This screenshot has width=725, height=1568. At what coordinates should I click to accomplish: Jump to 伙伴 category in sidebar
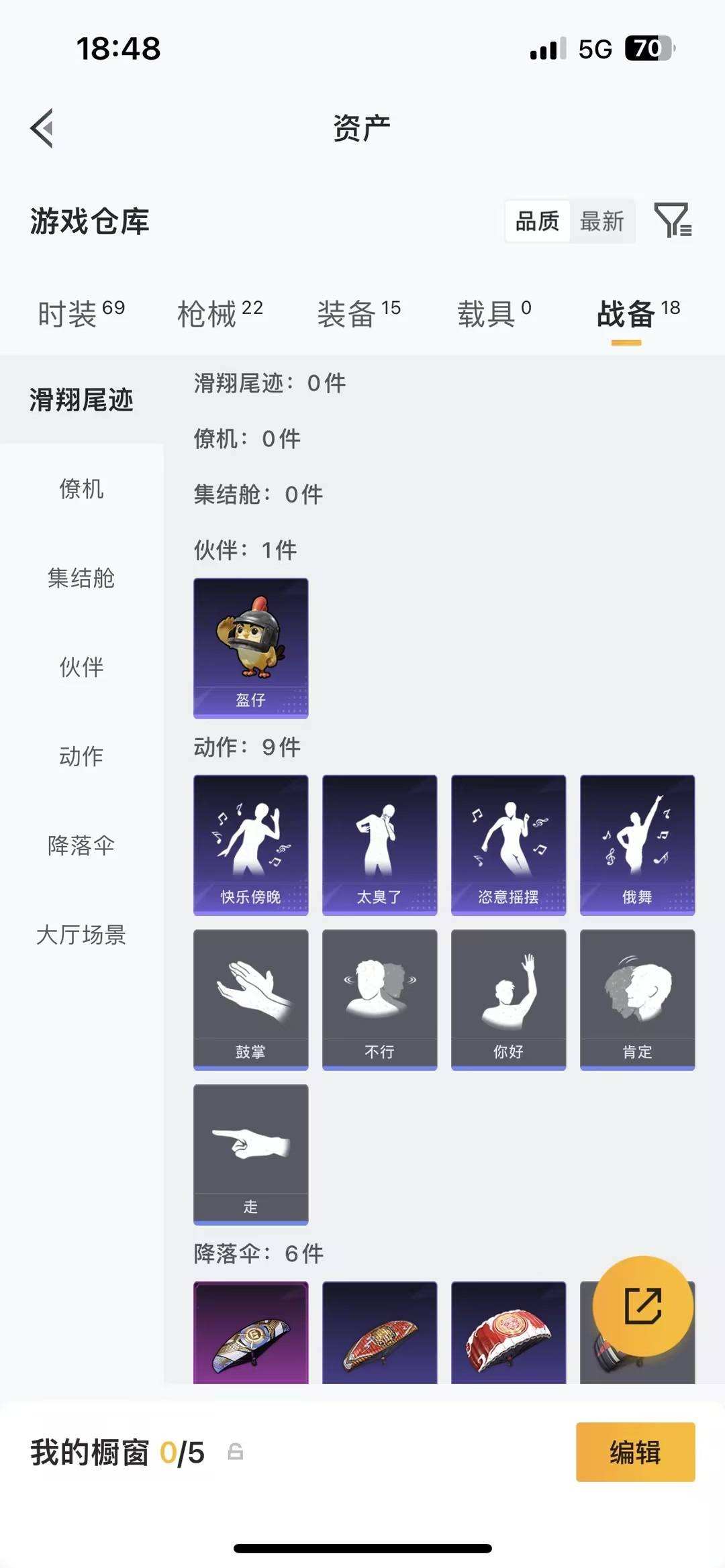[x=81, y=667]
